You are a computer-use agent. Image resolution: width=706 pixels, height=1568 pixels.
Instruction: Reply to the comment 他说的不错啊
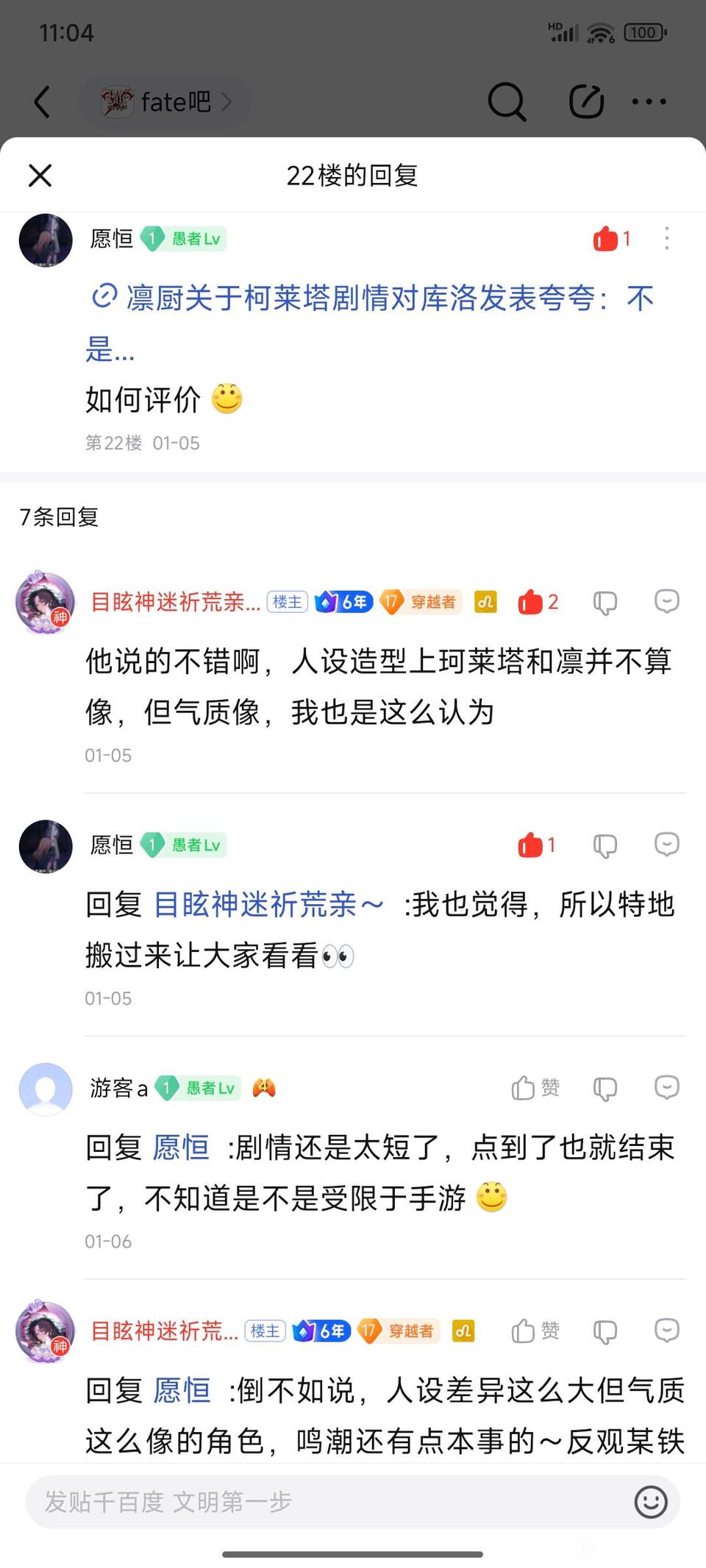(666, 601)
